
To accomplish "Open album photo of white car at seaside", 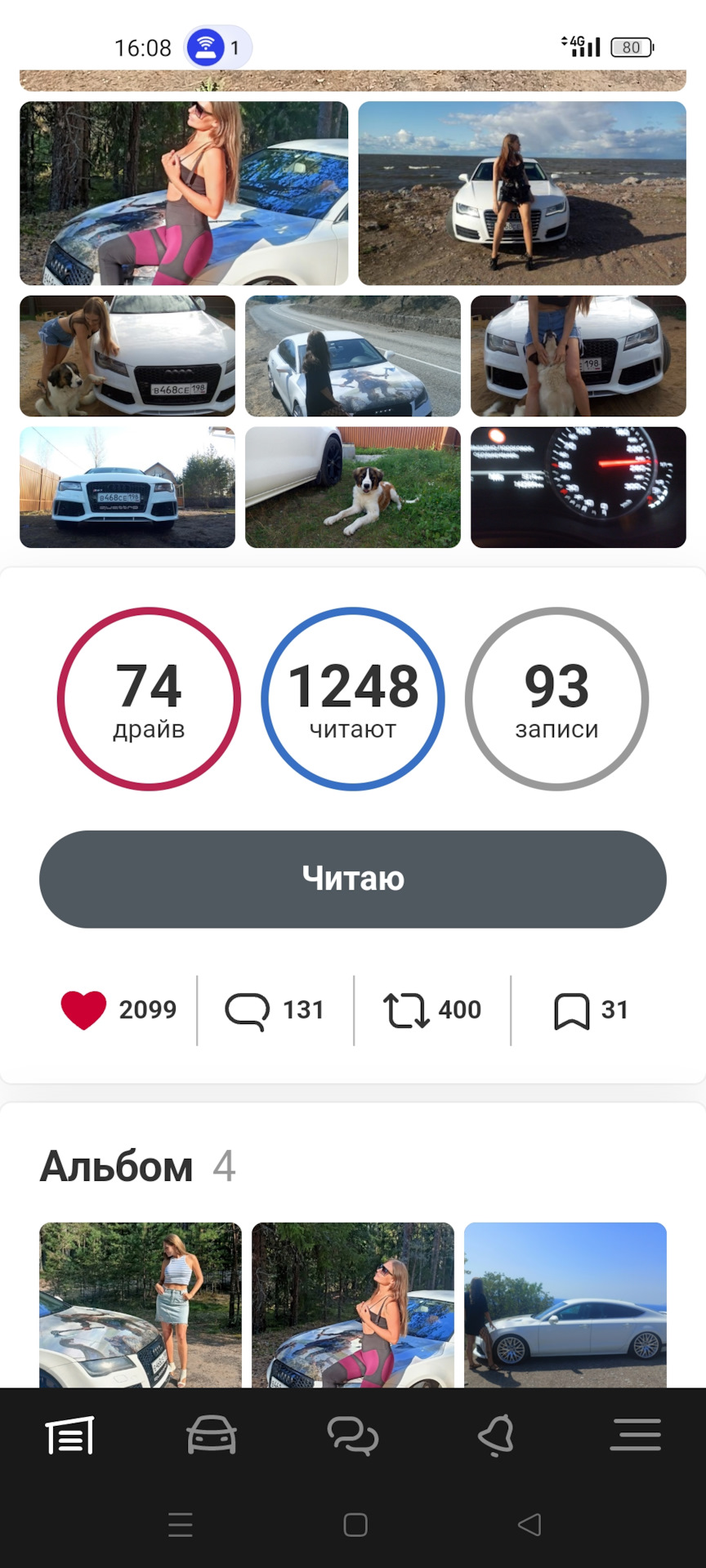I will click(565, 1304).
